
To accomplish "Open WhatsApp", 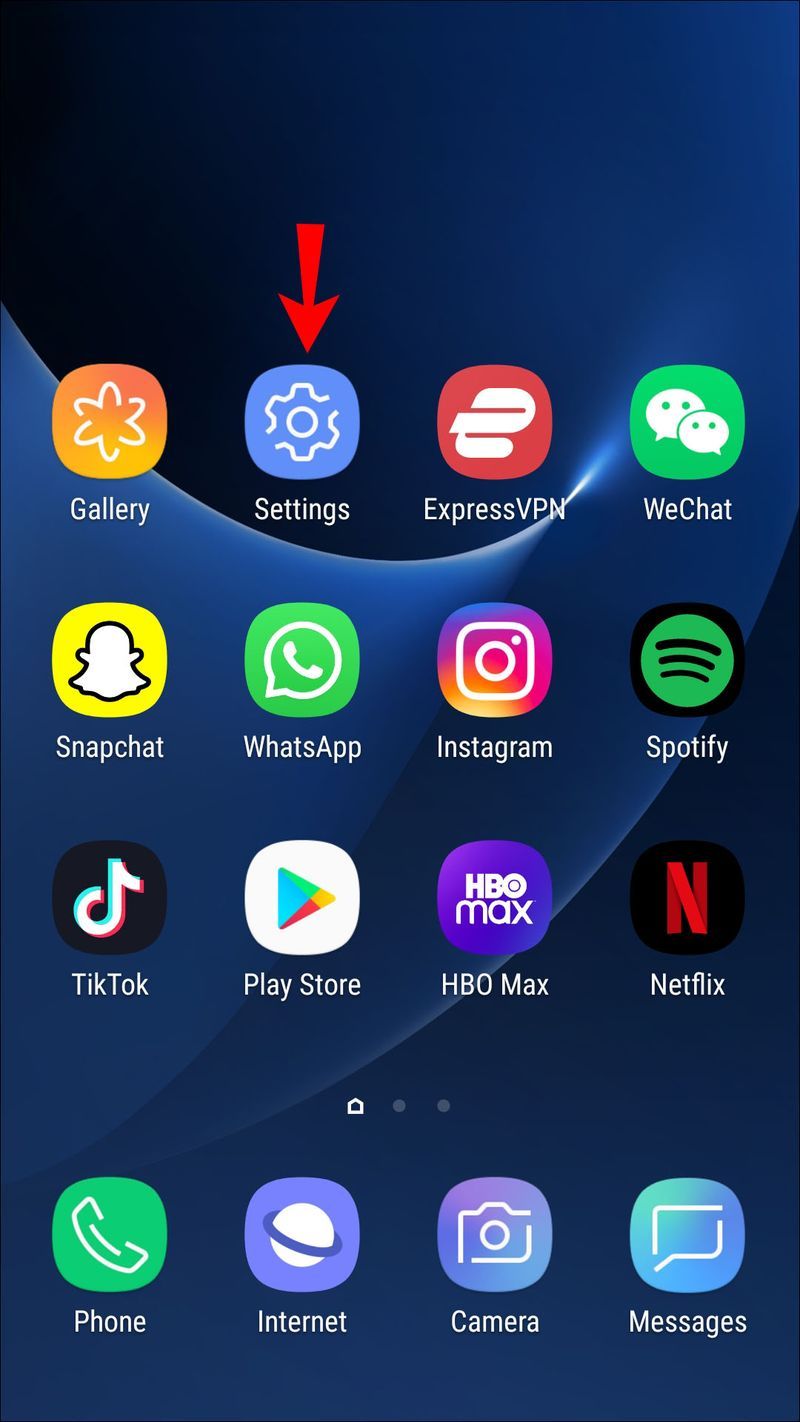I will (302, 660).
